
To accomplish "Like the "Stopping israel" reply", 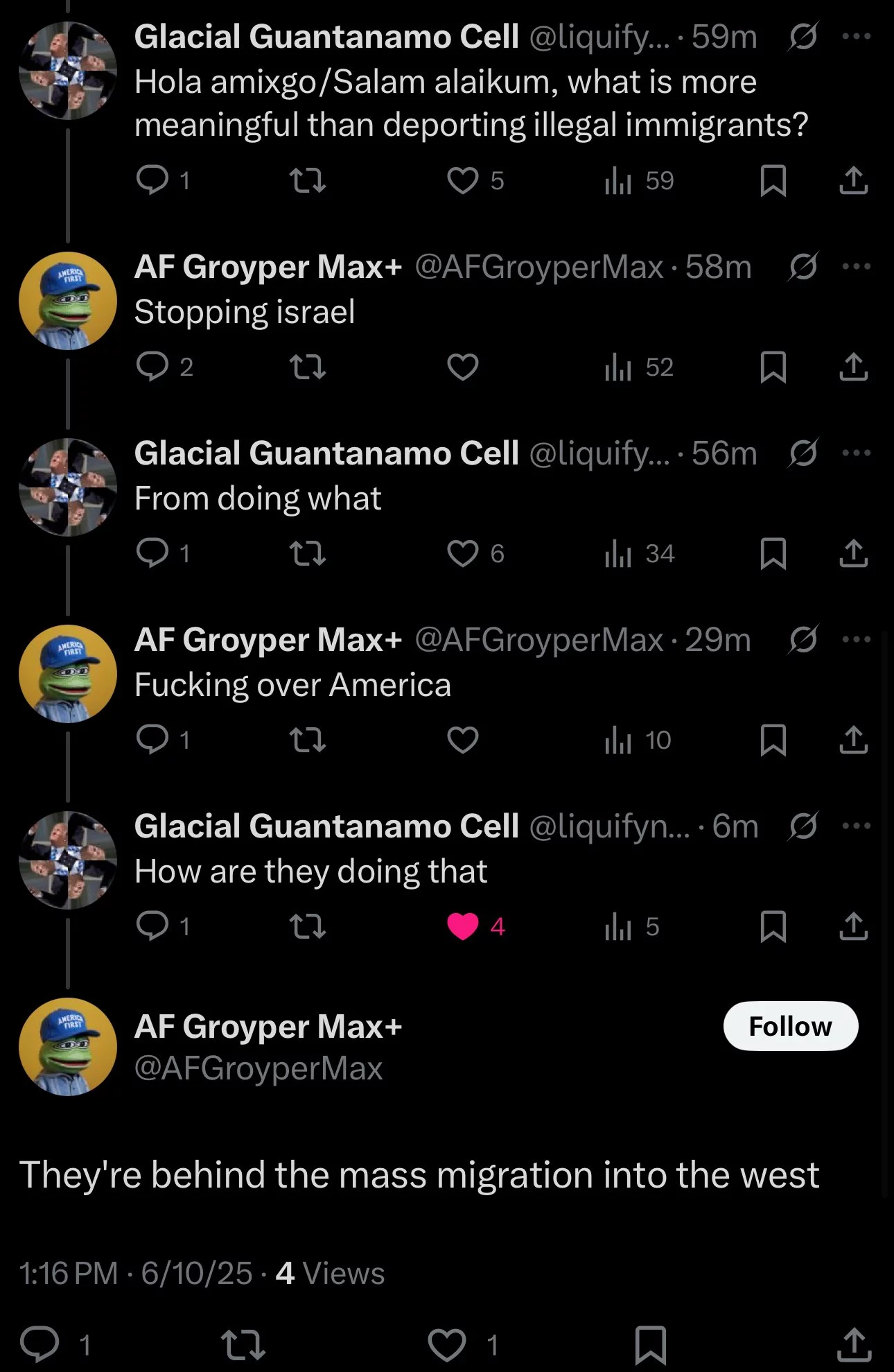I will point(463,367).
